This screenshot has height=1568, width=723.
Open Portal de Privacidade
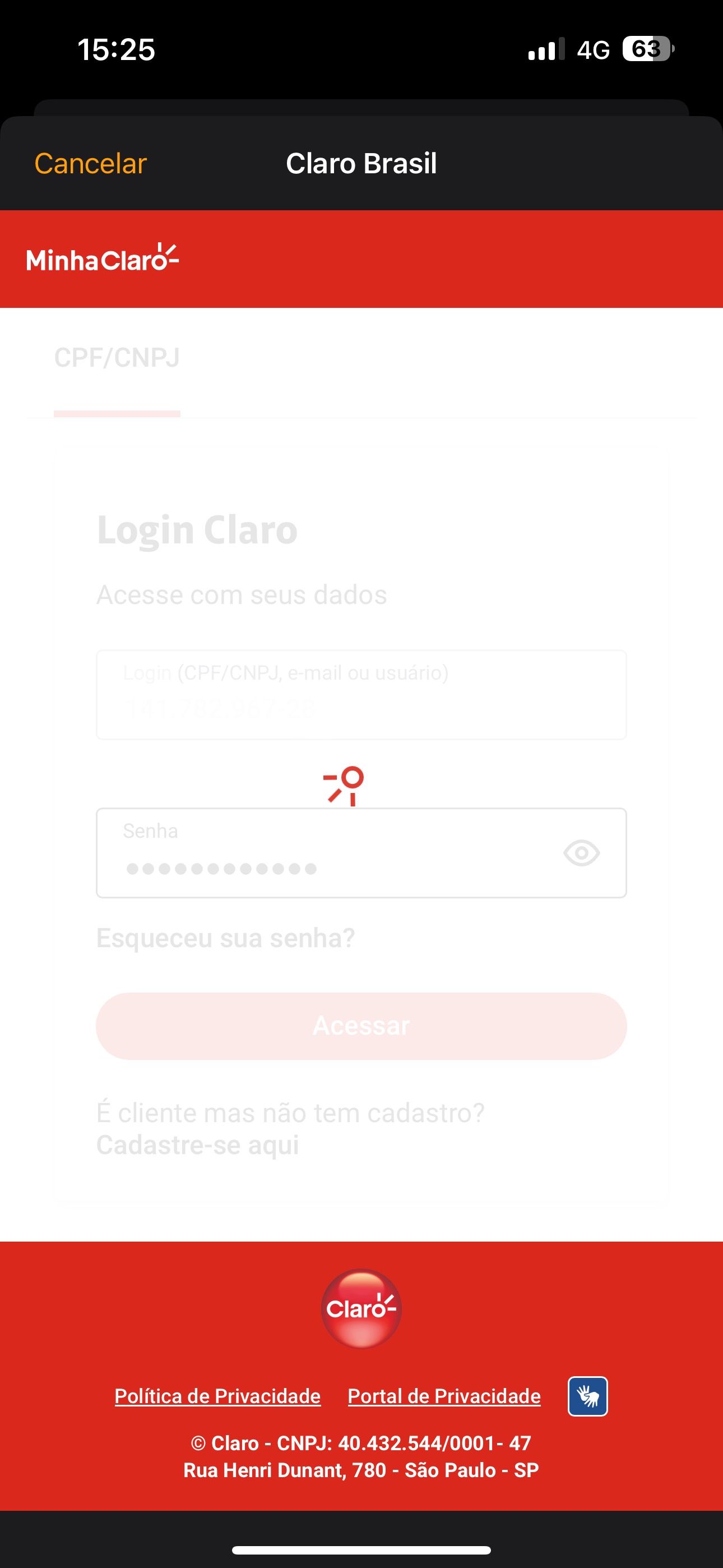point(444,1396)
